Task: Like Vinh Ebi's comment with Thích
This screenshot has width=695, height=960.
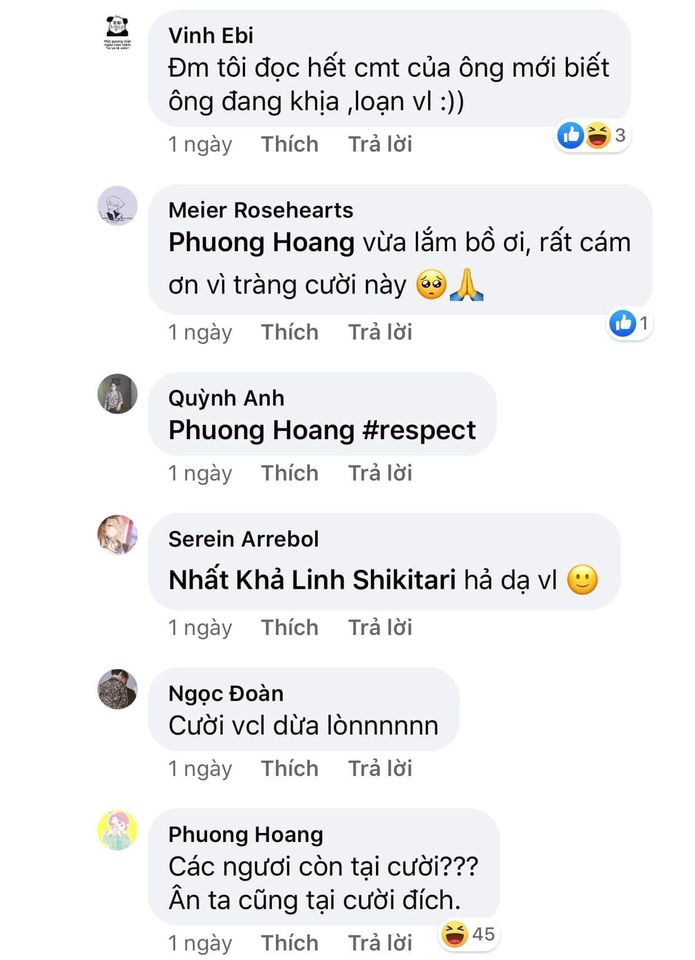Action: pyautogui.click(x=289, y=144)
